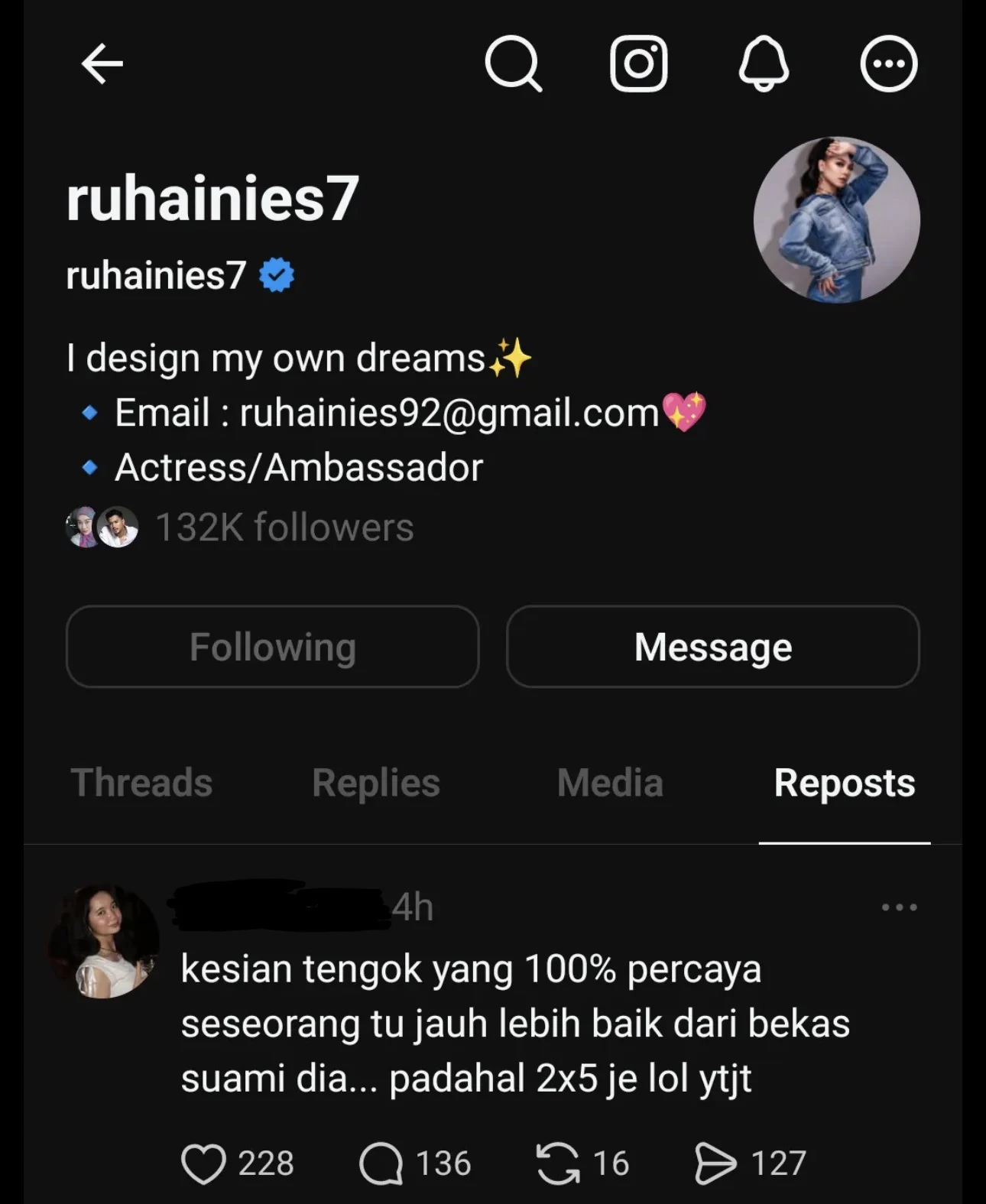Go back using the arrow
This screenshot has width=986, height=1204.
pyautogui.click(x=102, y=63)
